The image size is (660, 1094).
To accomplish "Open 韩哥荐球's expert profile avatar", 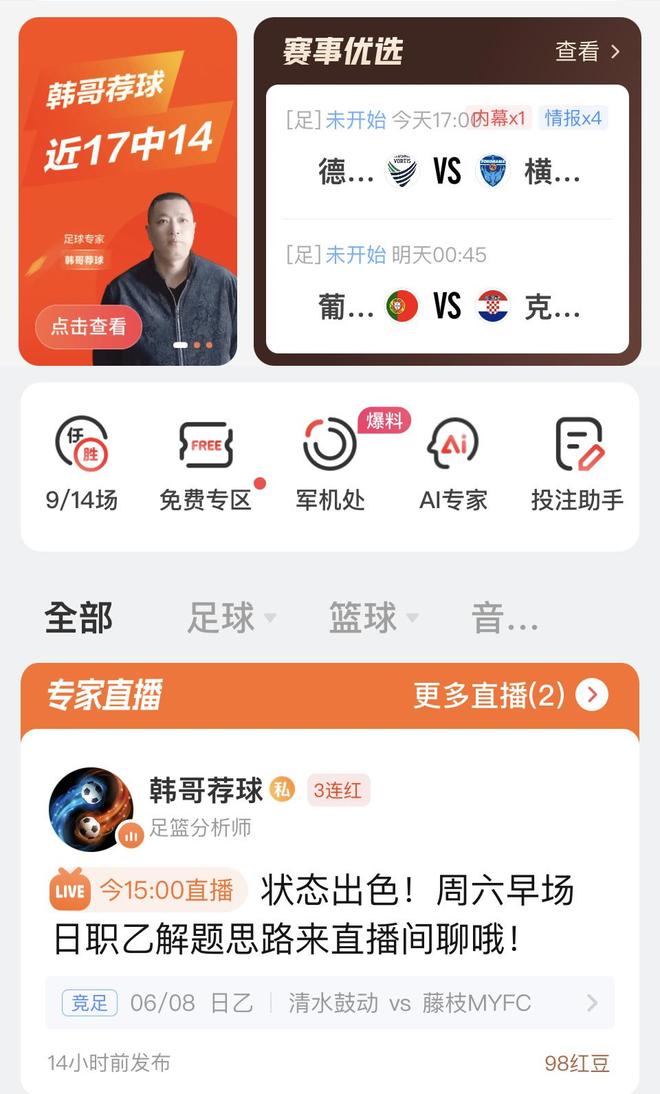I will [x=91, y=809].
